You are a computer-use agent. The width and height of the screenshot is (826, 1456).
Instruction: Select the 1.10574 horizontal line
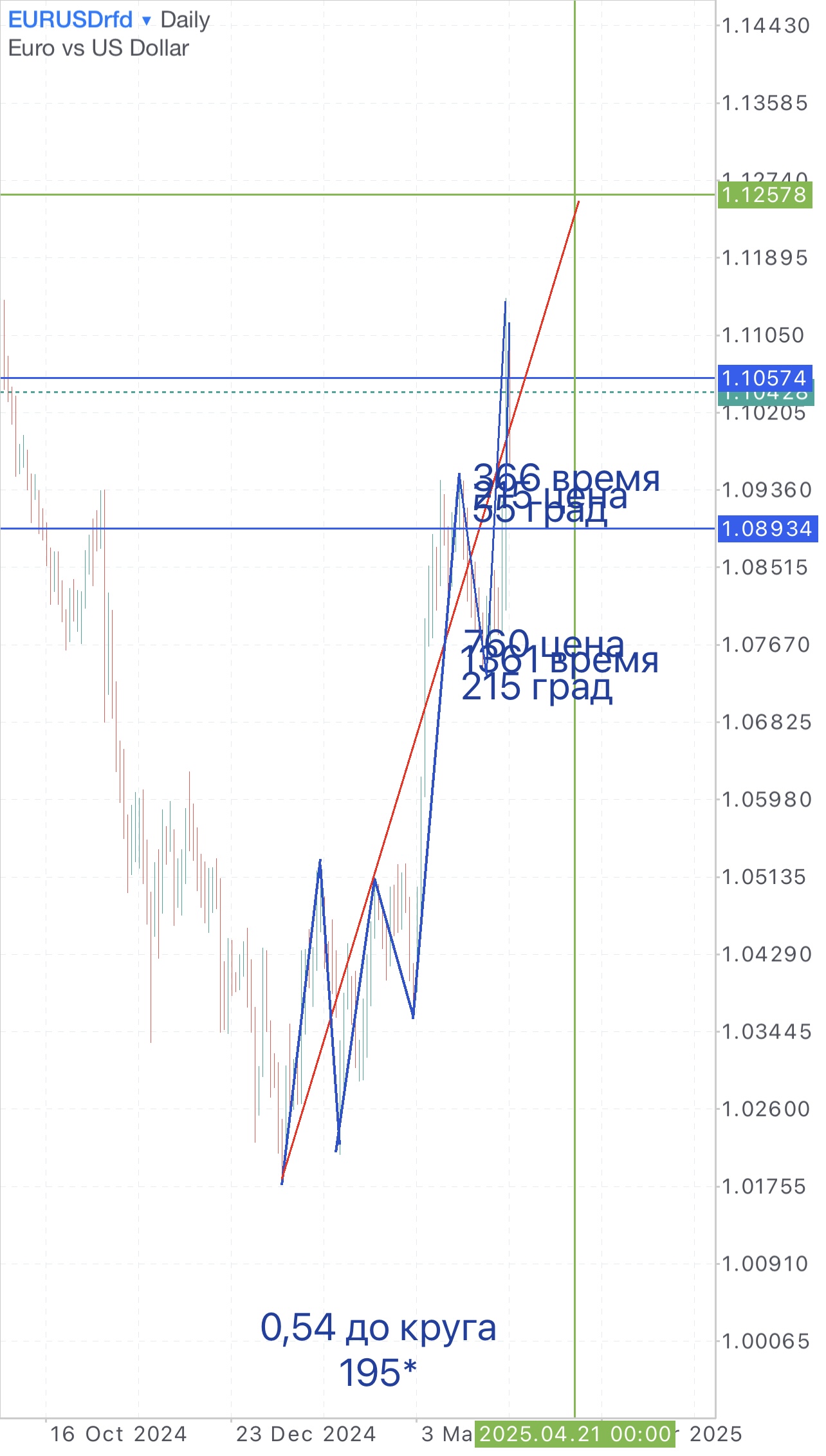tap(357, 378)
